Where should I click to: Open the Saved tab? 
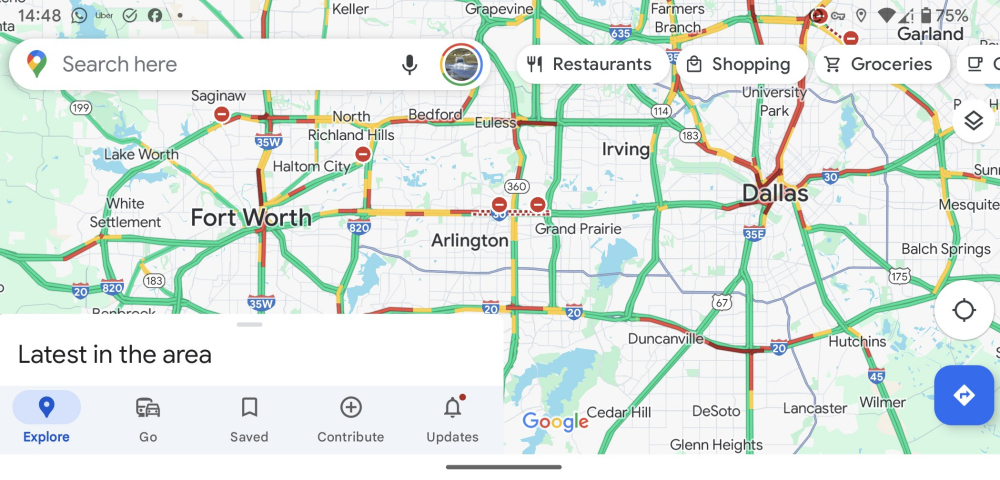pos(249,418)
